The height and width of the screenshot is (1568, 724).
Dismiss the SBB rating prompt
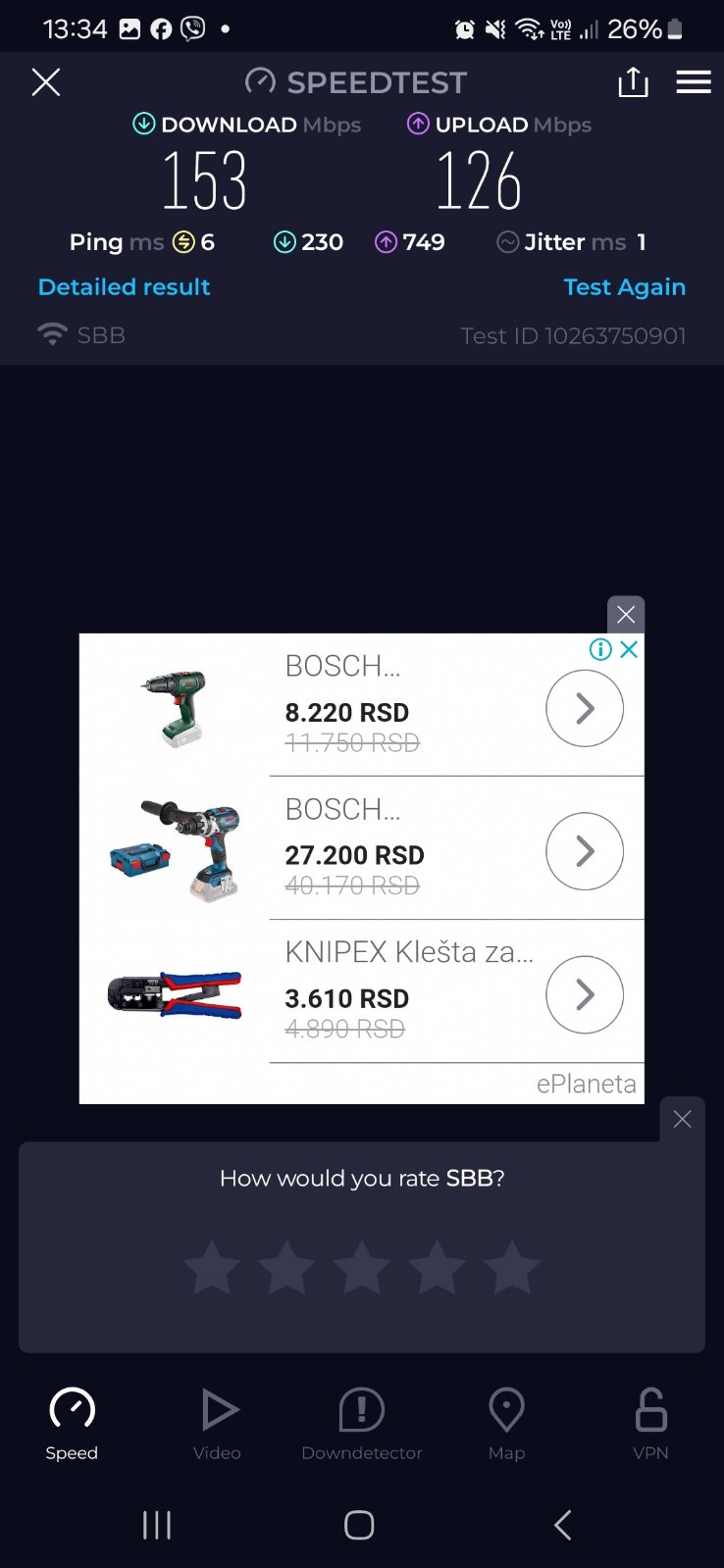[x=683, y=1119]
